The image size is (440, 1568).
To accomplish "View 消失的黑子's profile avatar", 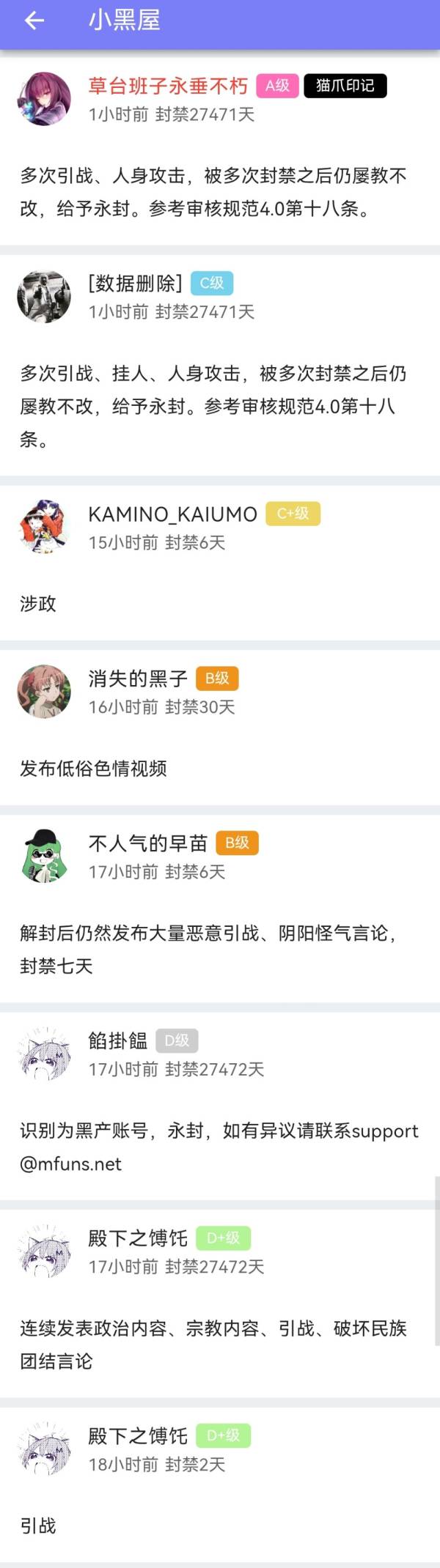I will 44,692.
